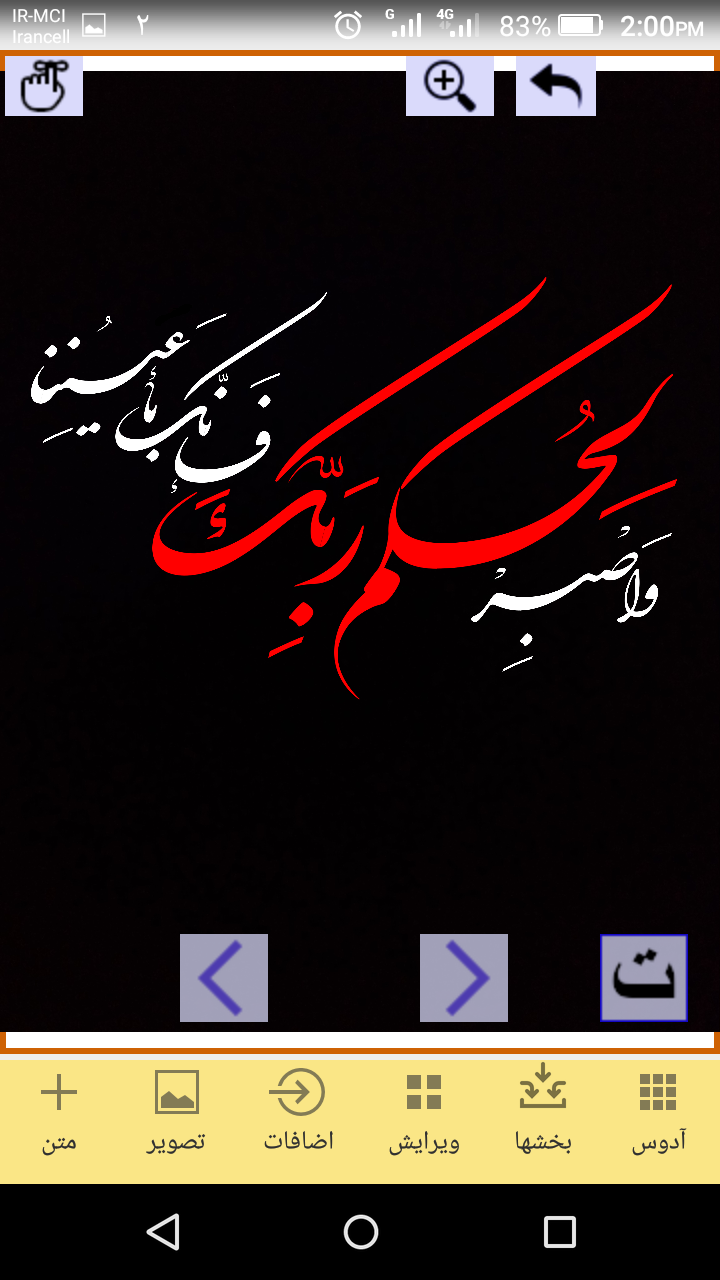Image resolution: width=720 pixels, height=1280 pixels.
Task: Tap the system back button
Action: (x=162, y=1232)
